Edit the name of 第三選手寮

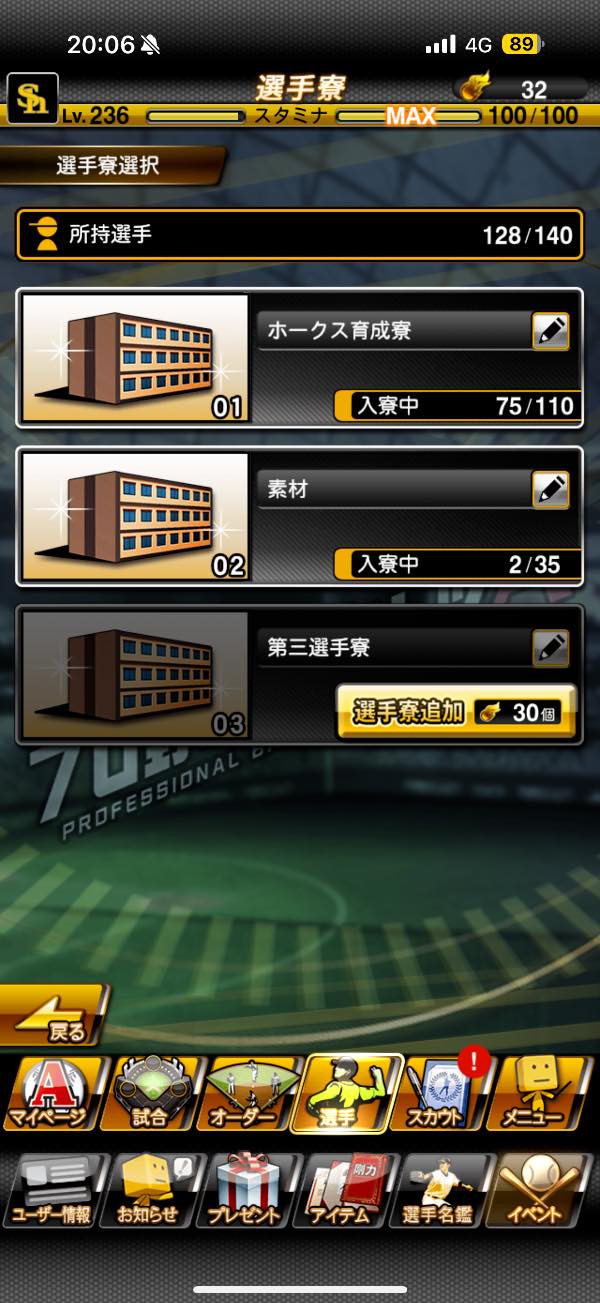click(550, 647)
